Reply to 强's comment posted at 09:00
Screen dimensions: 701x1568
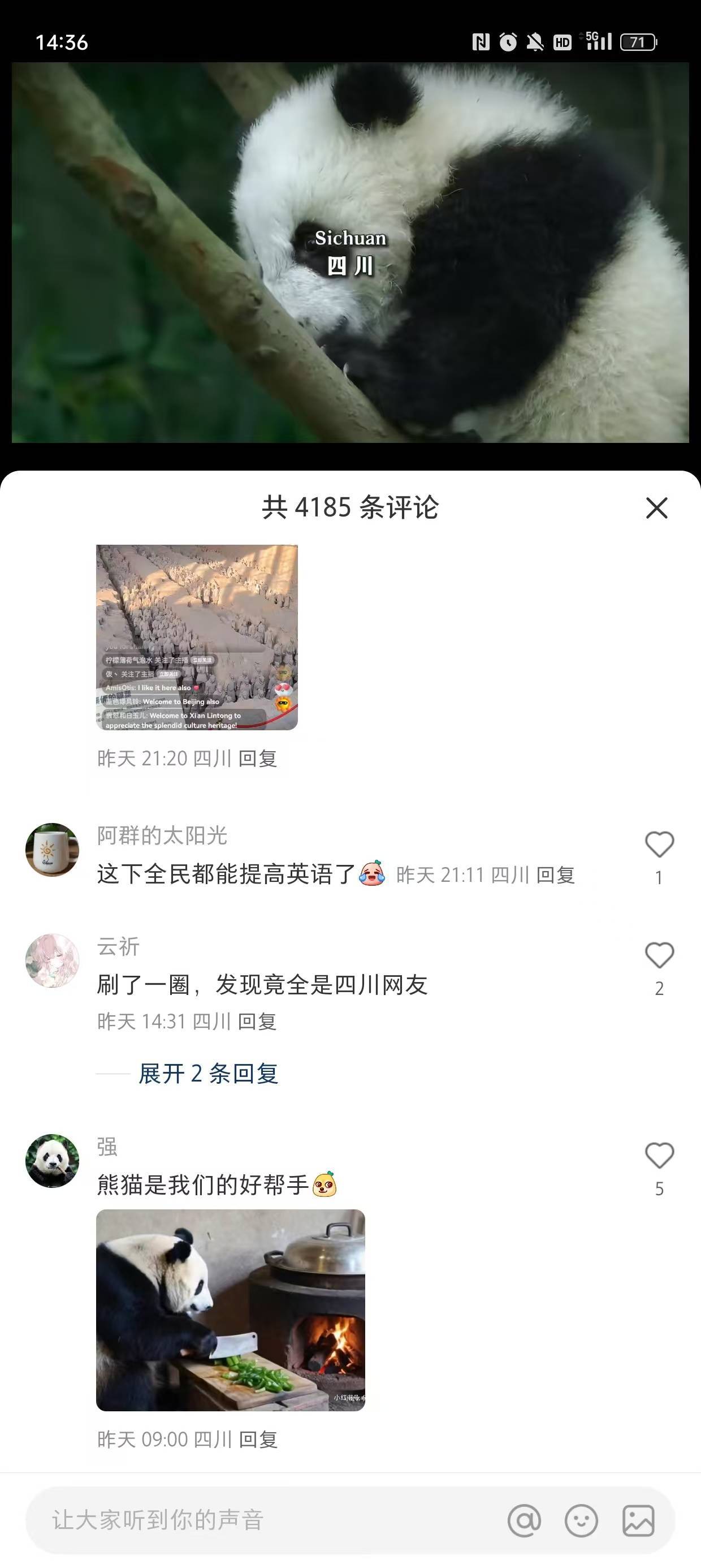258,1440
